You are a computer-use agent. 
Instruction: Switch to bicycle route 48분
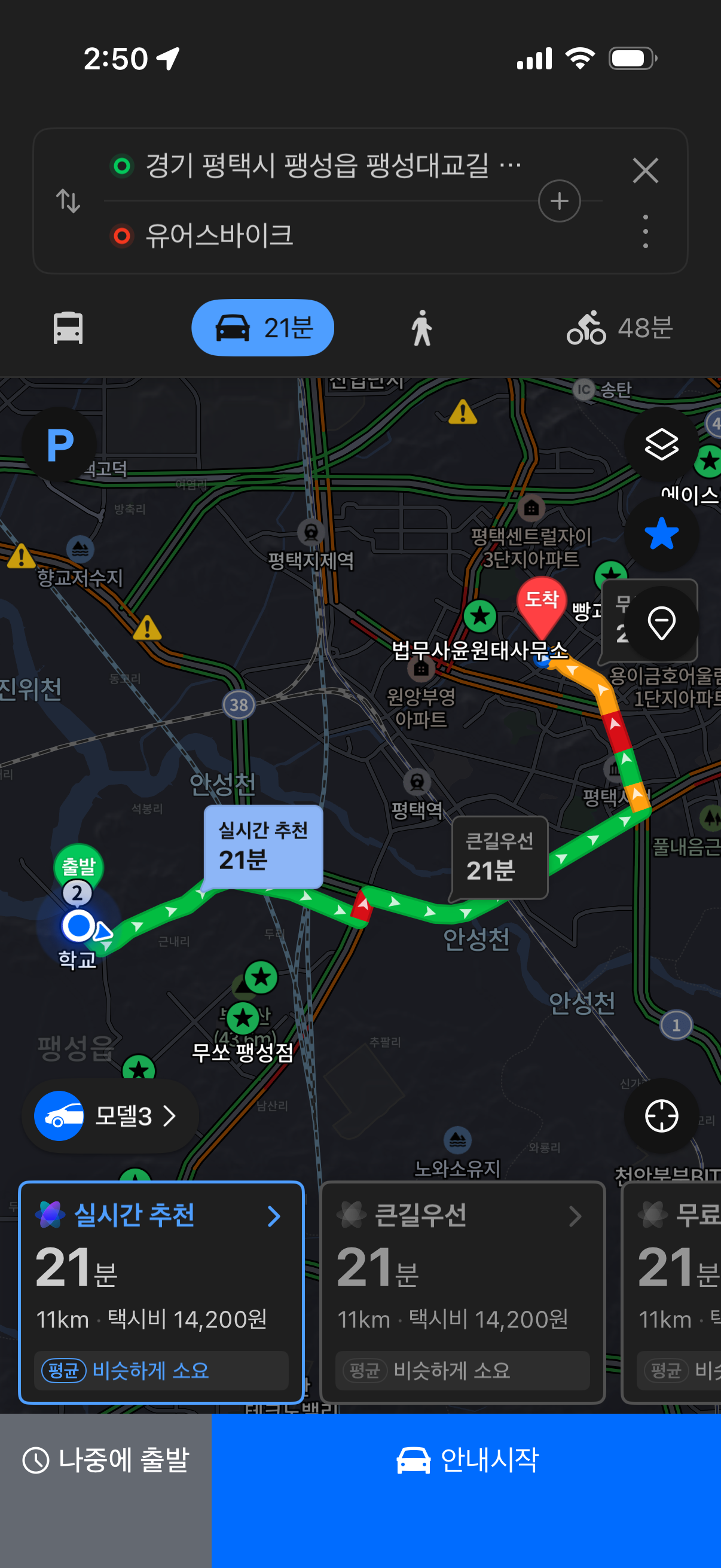619,328
